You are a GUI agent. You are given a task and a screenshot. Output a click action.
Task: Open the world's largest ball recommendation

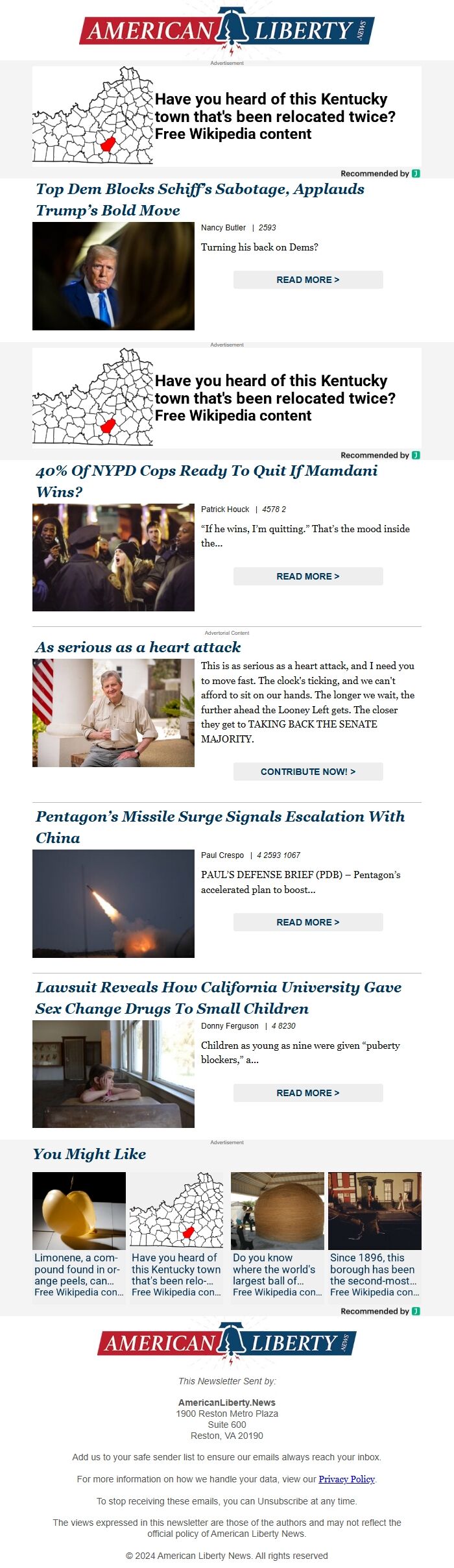coord(278,1234)
